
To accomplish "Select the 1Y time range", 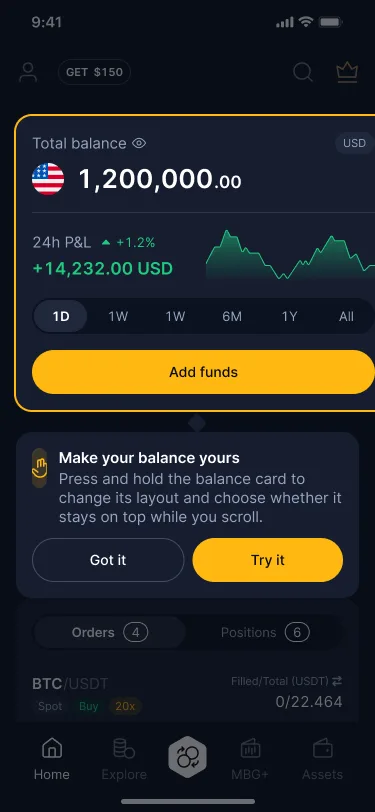I will pos(289,316).
